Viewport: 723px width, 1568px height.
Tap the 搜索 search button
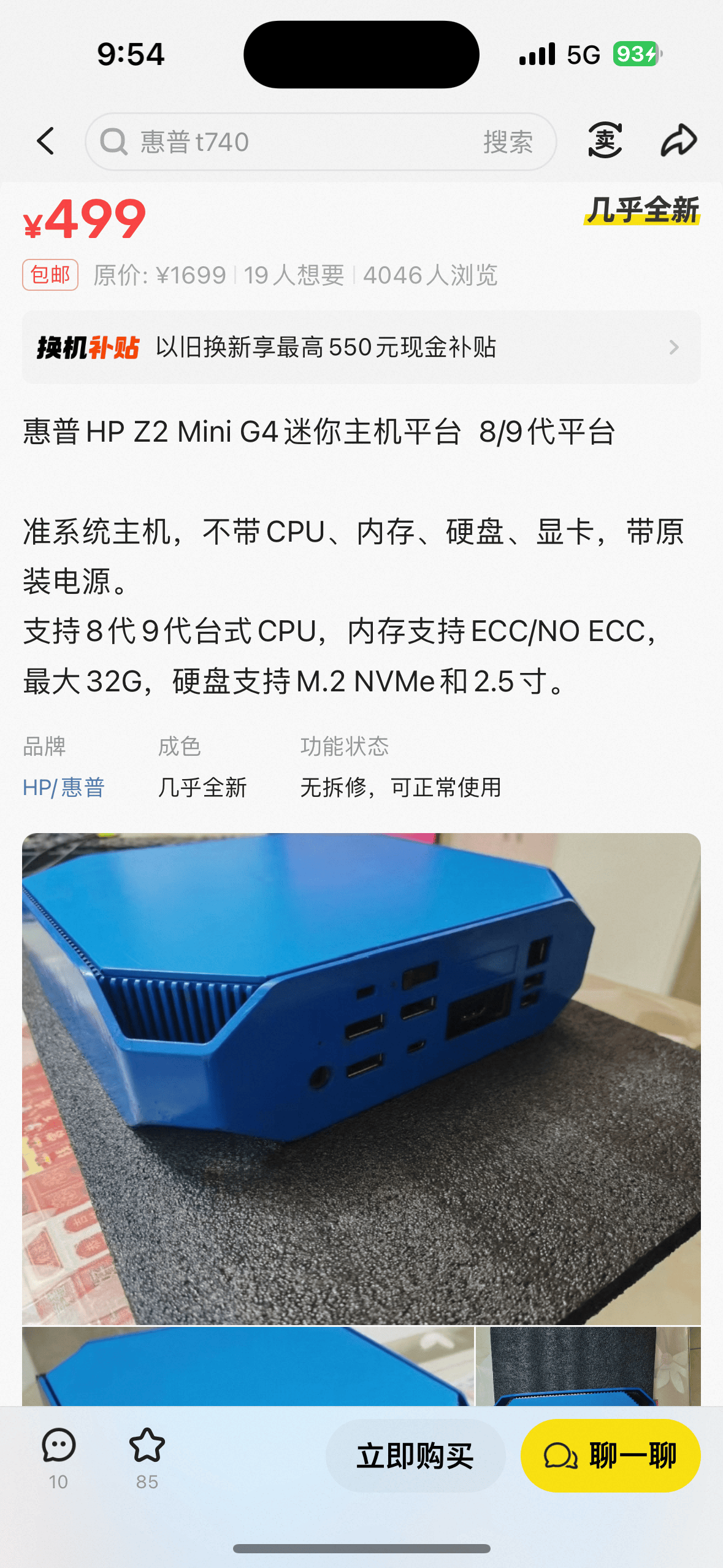point(508,142)
